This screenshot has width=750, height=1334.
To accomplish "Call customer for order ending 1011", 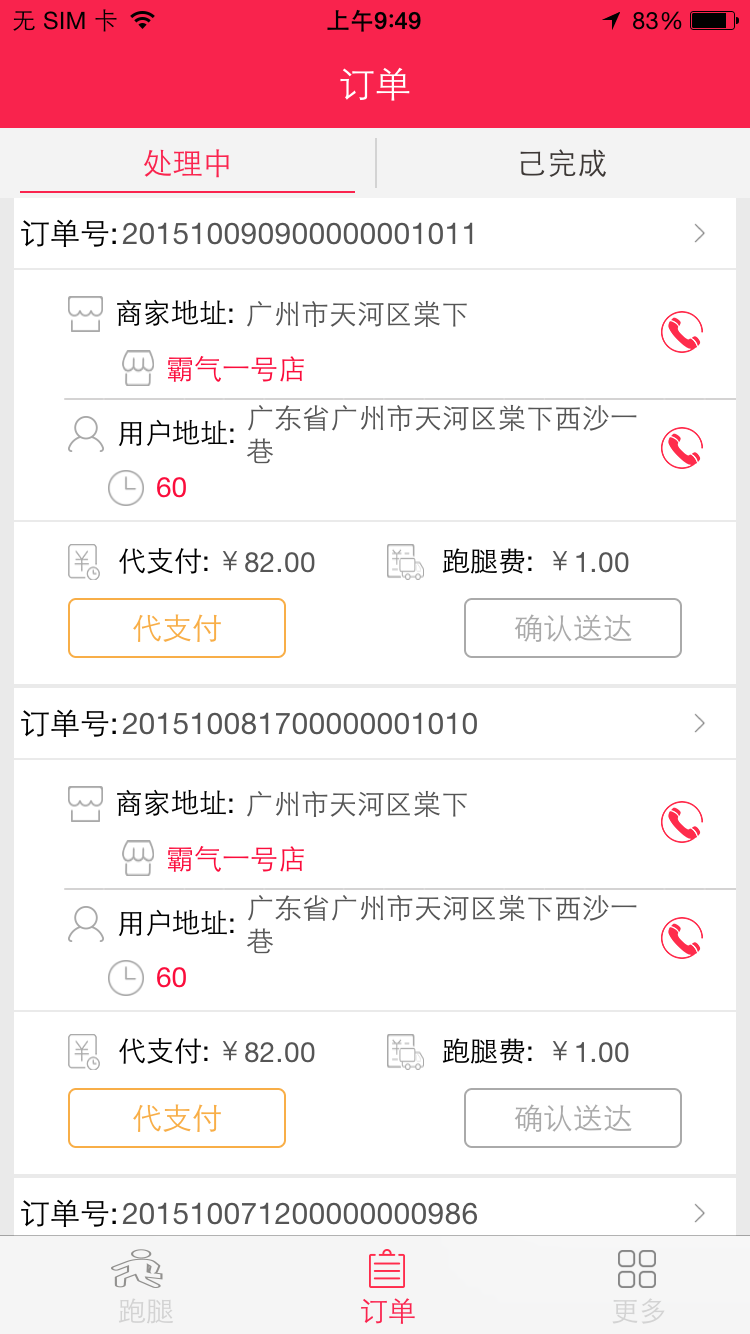I will (x=682, y=448).
